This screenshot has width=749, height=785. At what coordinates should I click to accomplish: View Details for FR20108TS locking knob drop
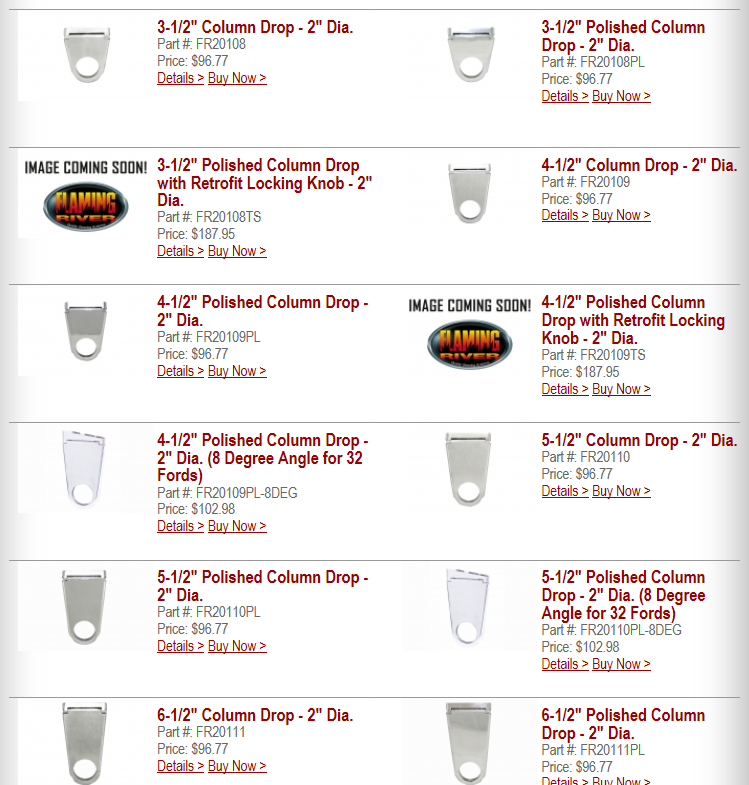pyautogui.click(x=180, y=251)
